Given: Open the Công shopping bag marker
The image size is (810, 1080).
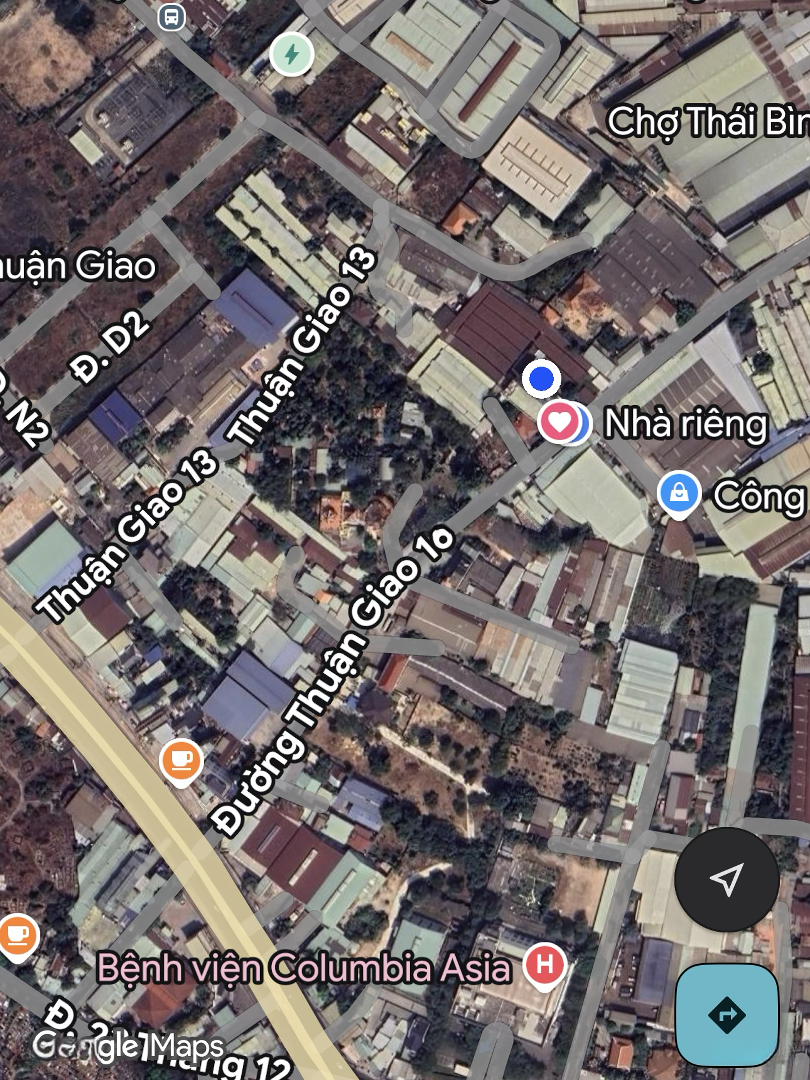Looking at the screenshot, I should pos(679,493).
